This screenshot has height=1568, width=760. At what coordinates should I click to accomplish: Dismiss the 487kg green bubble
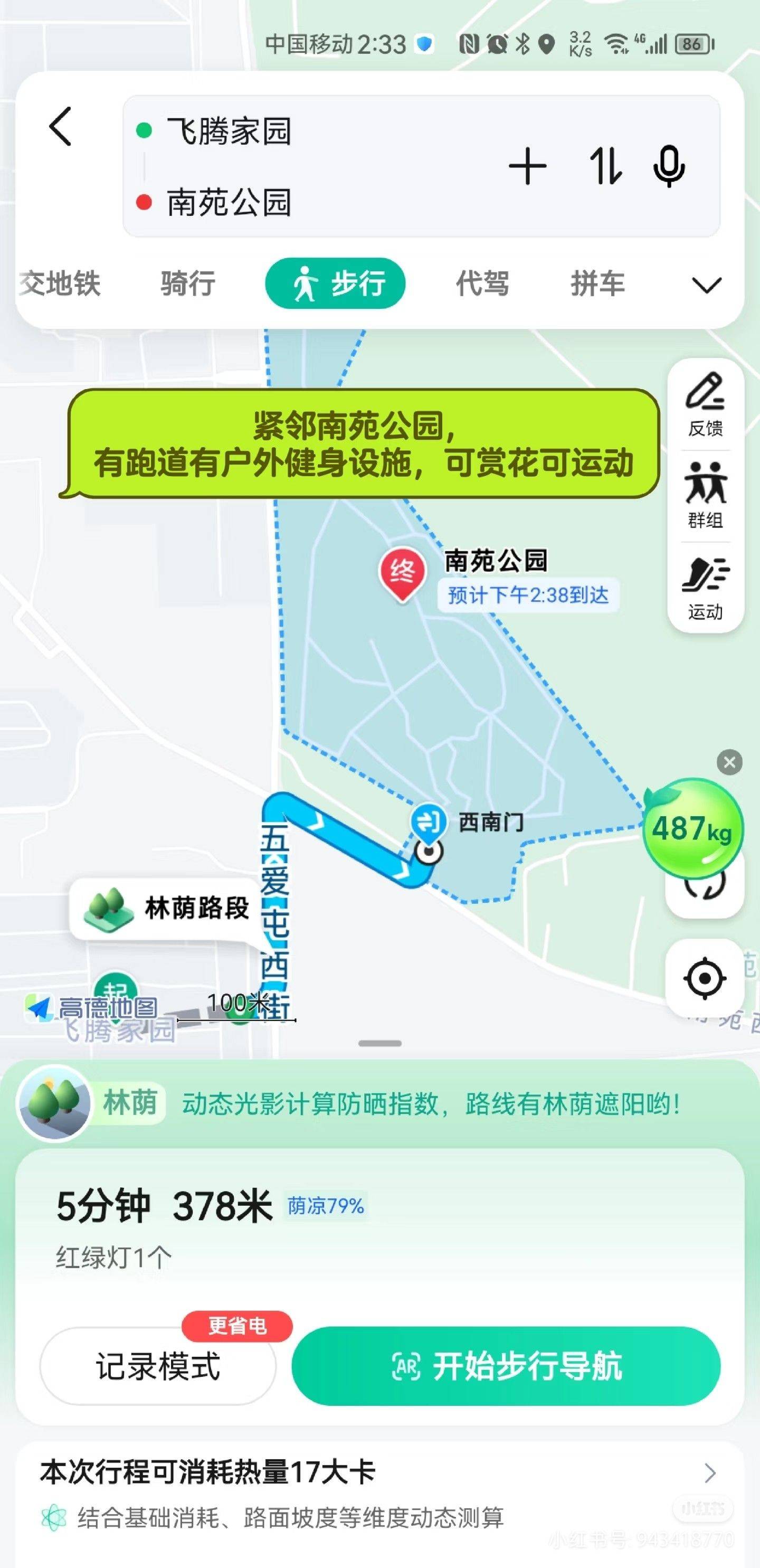click(729, 762)
